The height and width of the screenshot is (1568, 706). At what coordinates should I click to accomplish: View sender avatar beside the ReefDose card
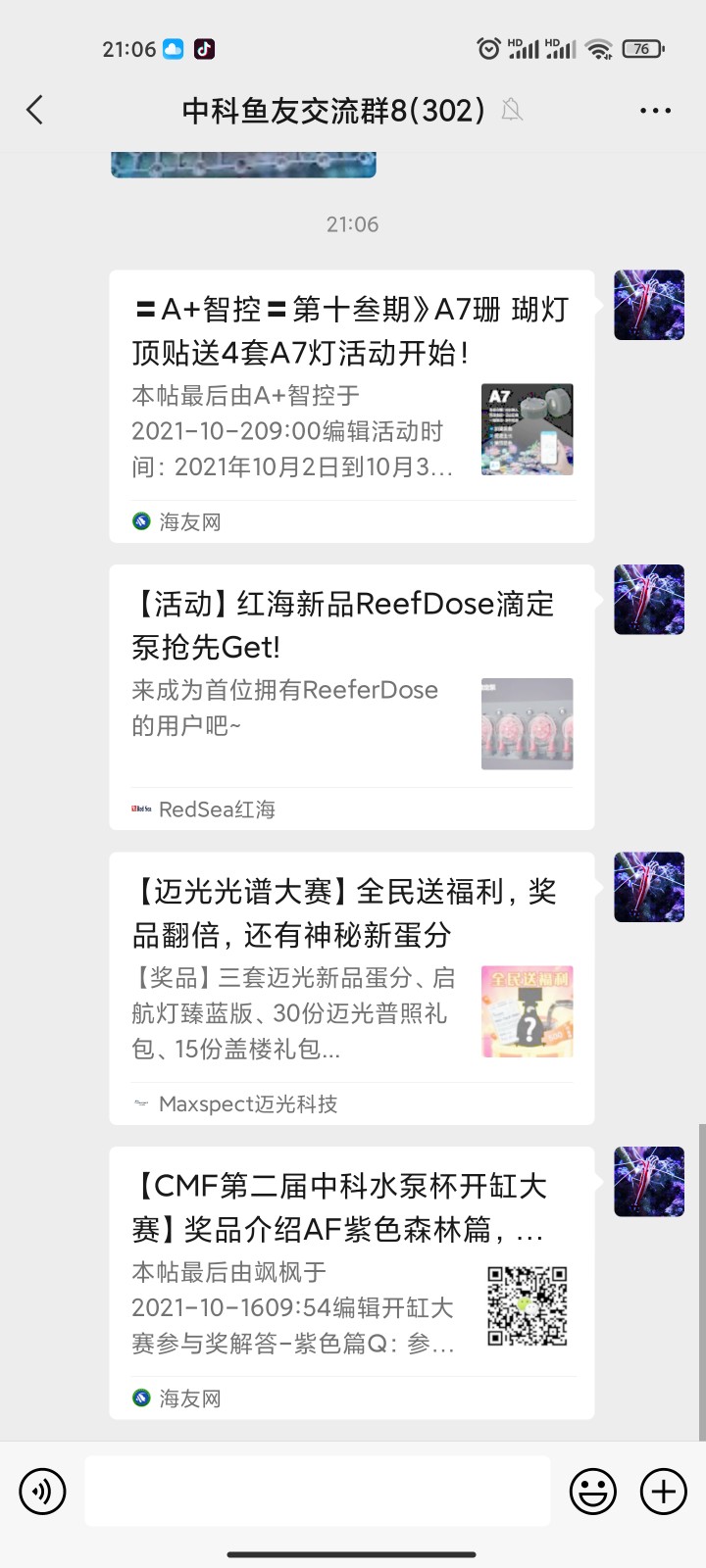point(649,599)
